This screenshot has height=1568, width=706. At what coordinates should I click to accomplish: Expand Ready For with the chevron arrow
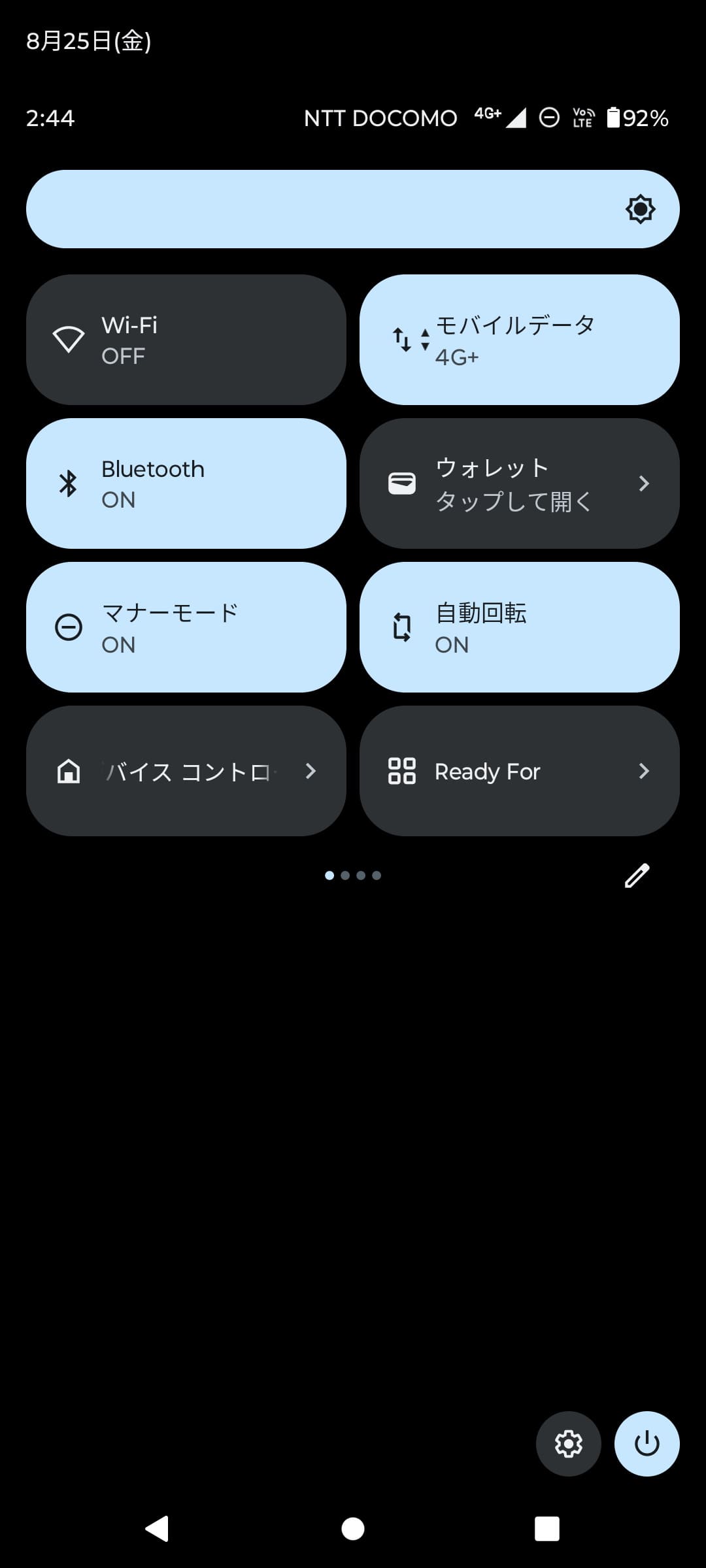coord(644,772)
